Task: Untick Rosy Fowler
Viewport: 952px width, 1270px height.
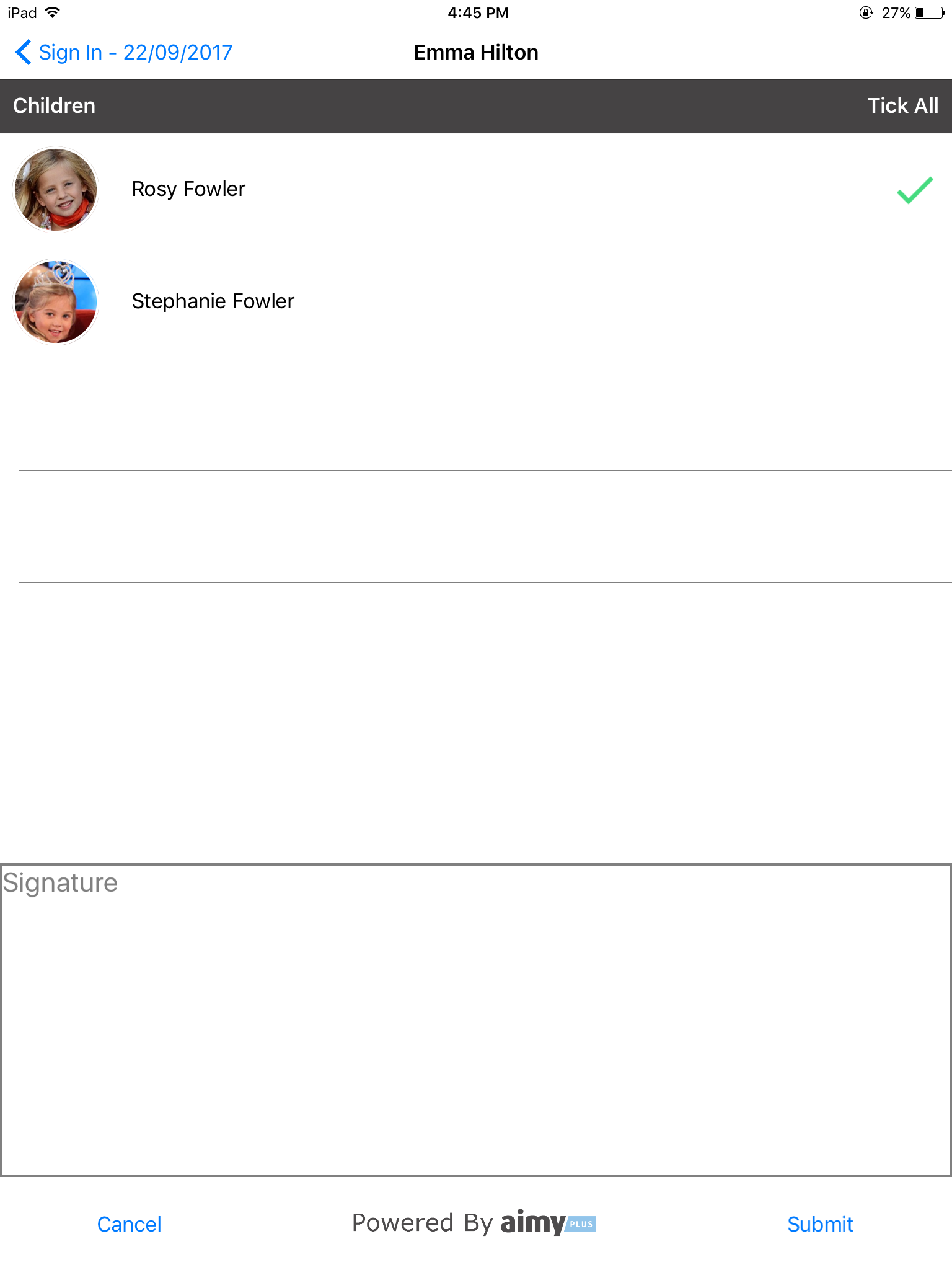Action: click(x=914, y=190)
